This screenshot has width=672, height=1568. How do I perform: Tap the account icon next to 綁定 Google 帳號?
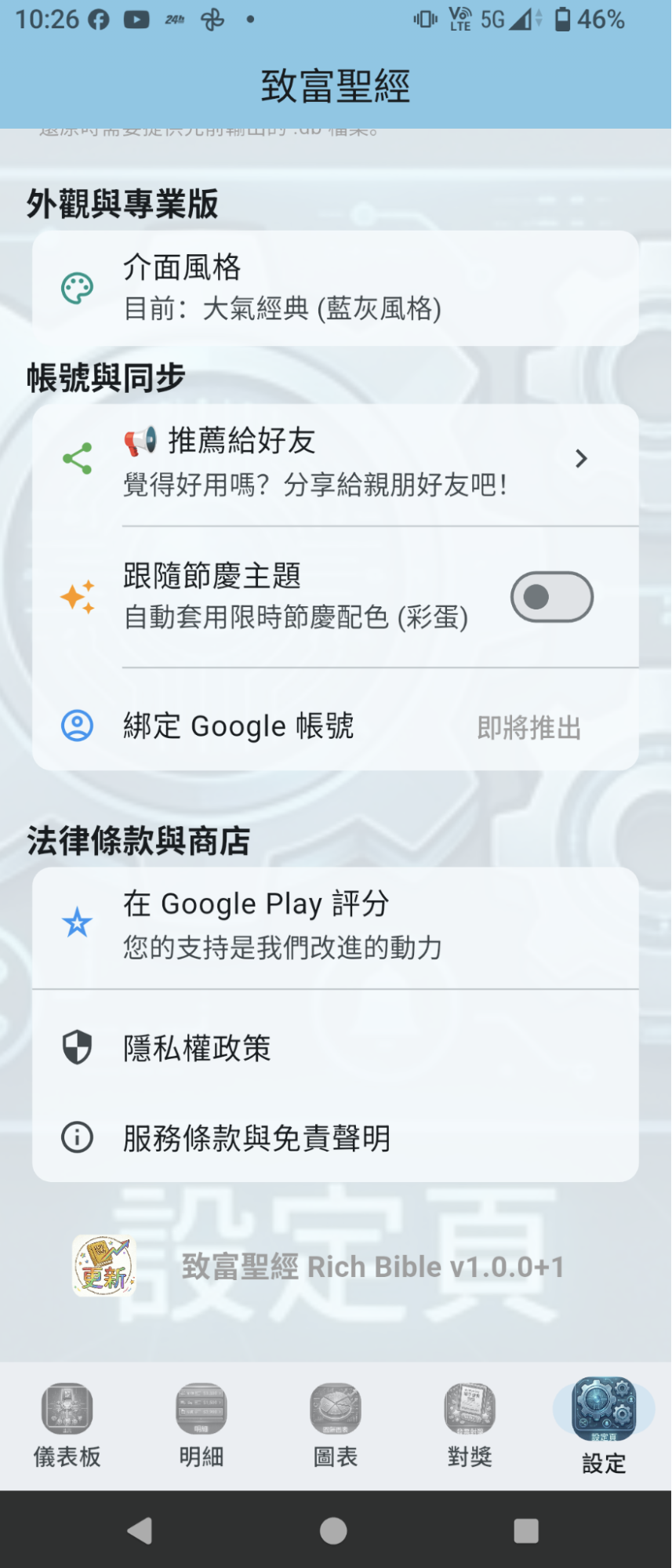[x=76, y=726]
